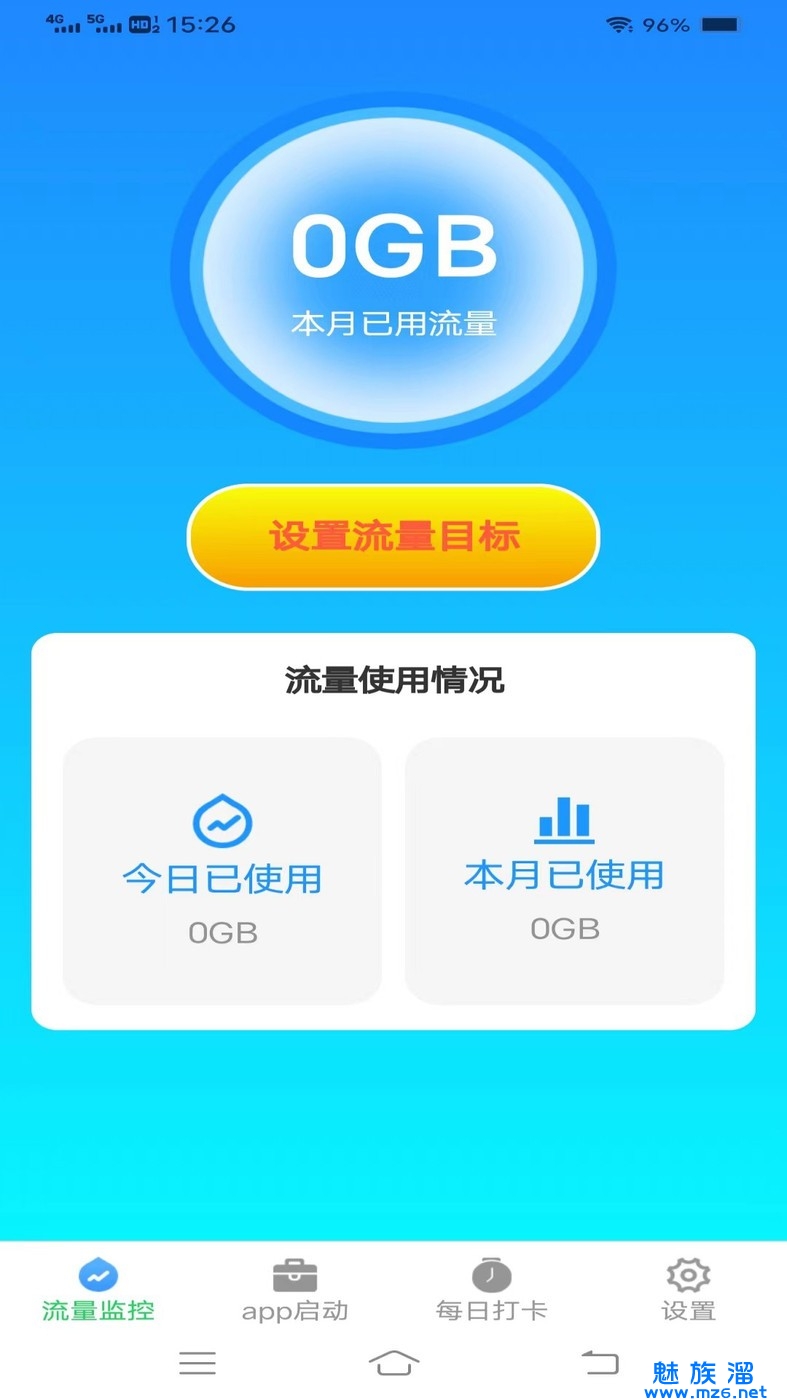Select the 流量监控 tab

point(98,1290)
